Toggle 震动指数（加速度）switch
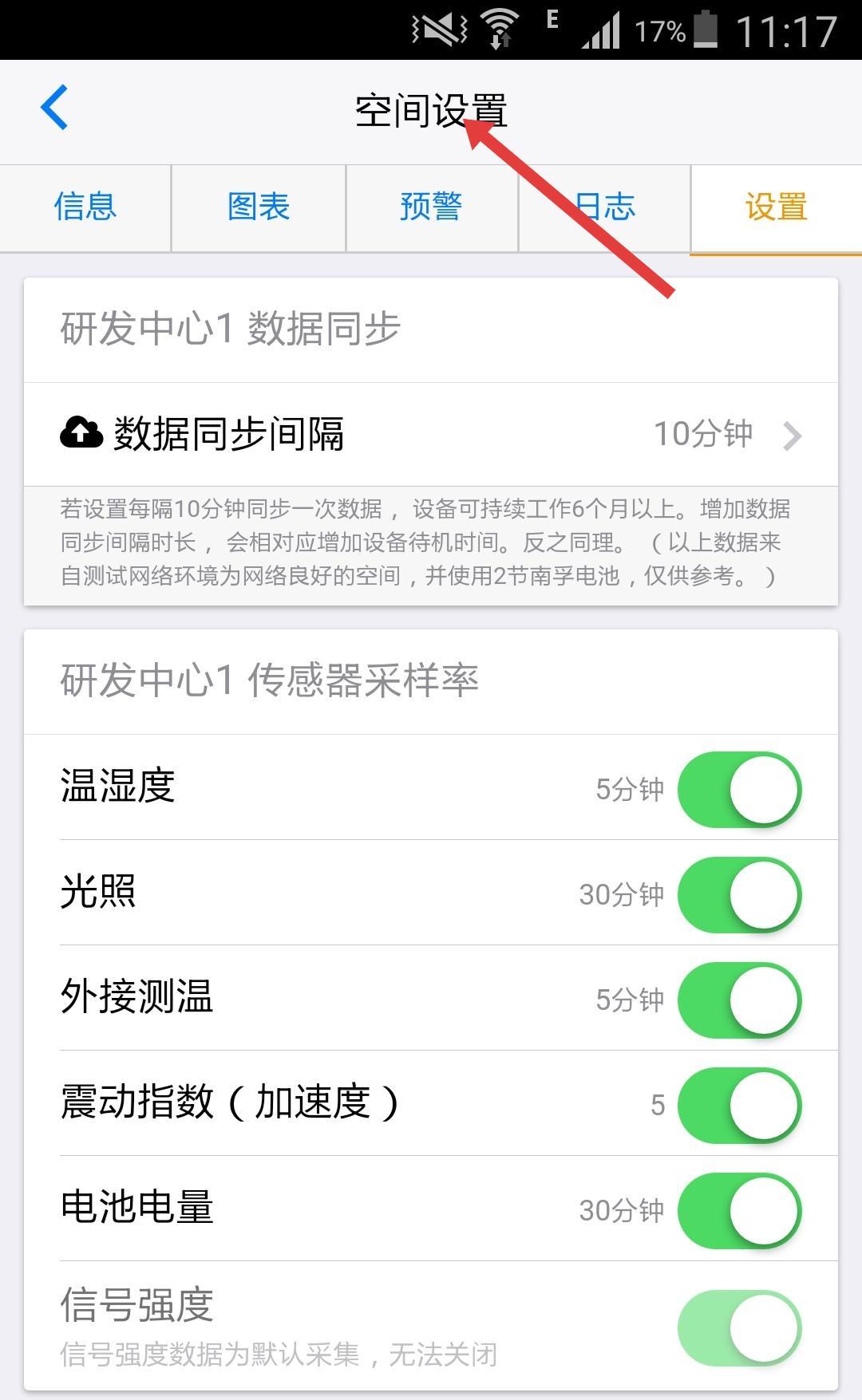The height and width of the screenshot is (1400, 862). click(x=740, y=1105)
